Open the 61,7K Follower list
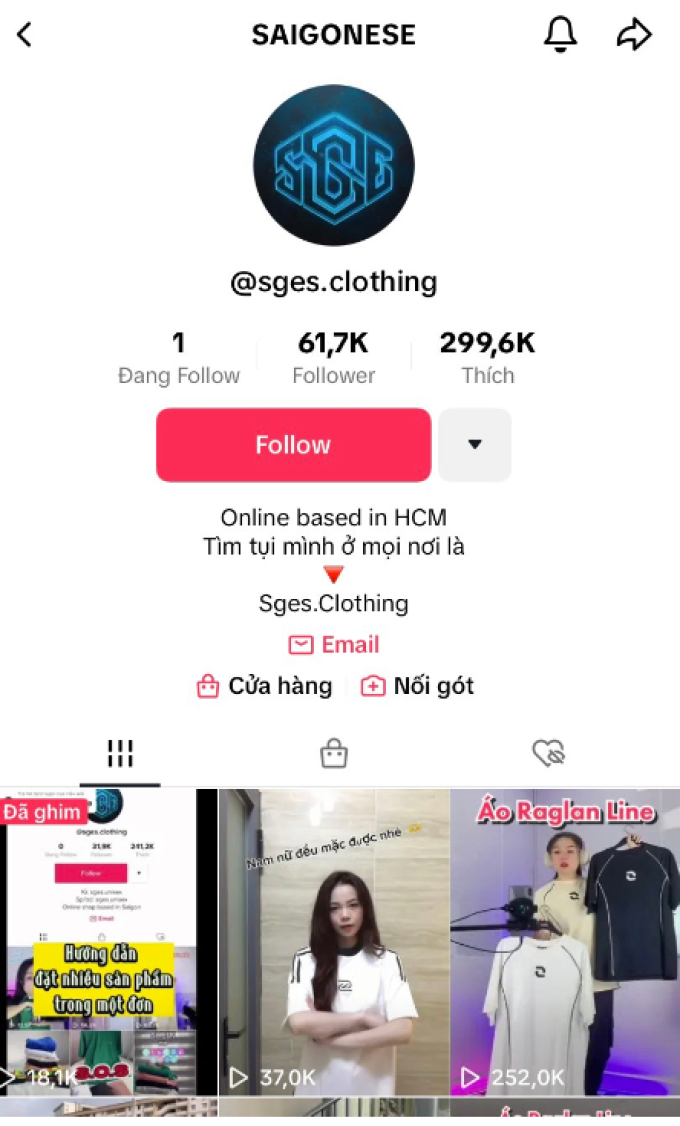680x1126 pixels. pyautogui.click(x=334, y=358)
